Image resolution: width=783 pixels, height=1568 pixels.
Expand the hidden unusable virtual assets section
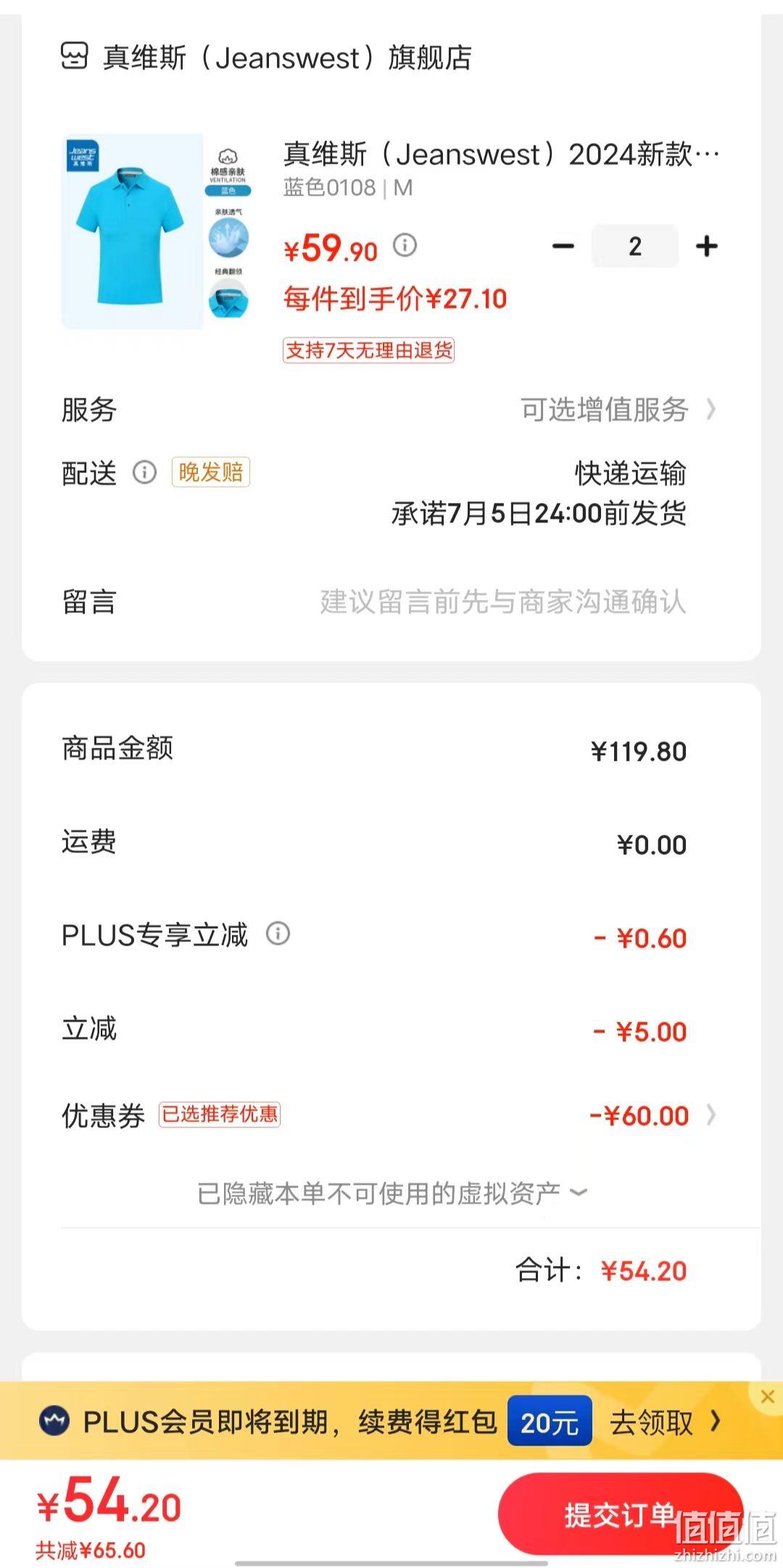[391, 1193]
